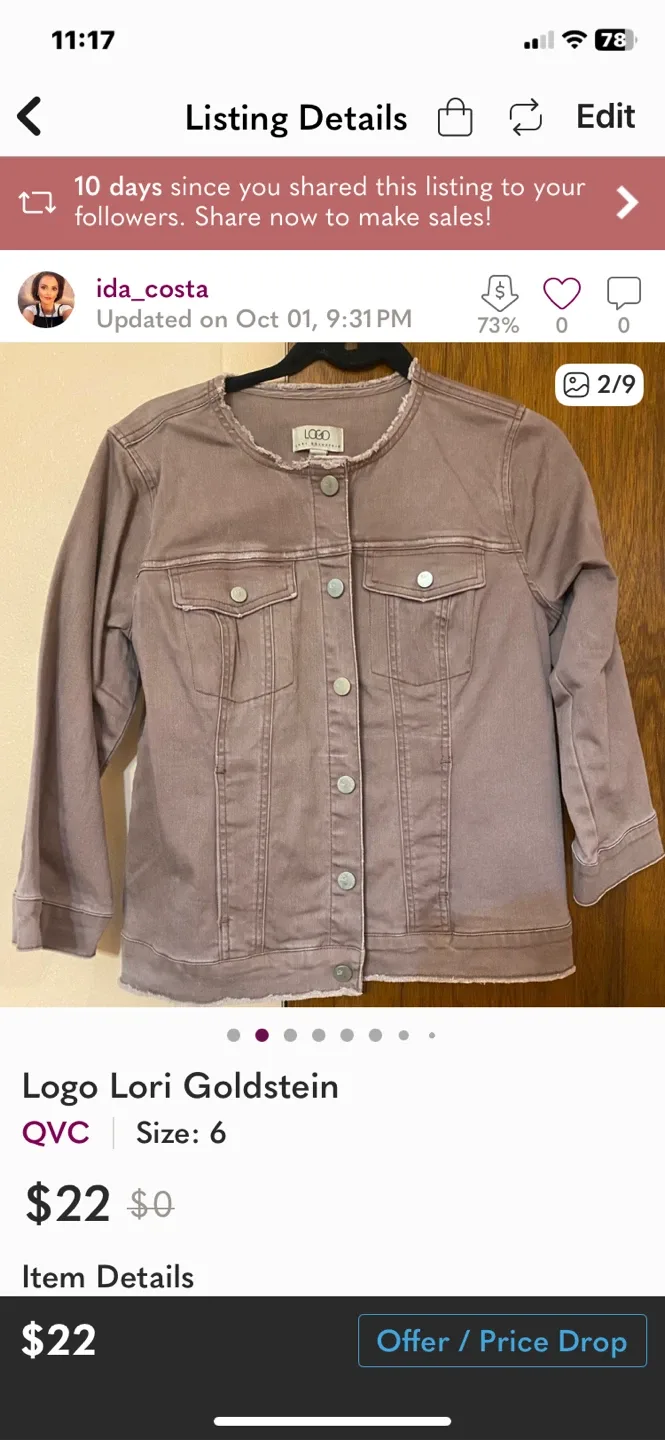The height and width of the screenshot is (1440, 665).
Task: Go back from Listing Details
Action: point(30,117)
